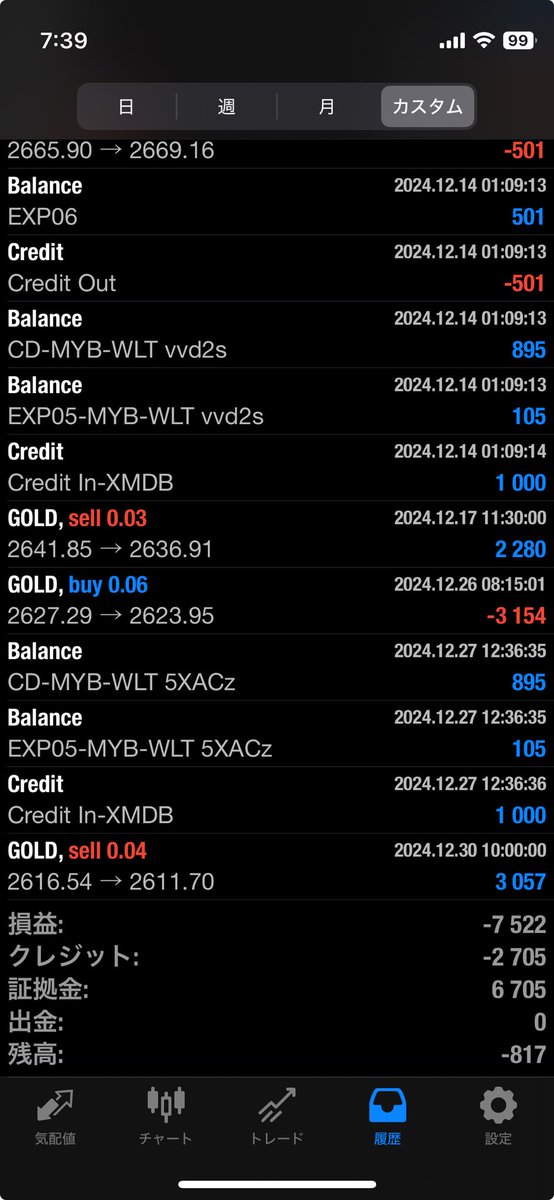Tap the 履歴 history tab

pos(387,1118)
